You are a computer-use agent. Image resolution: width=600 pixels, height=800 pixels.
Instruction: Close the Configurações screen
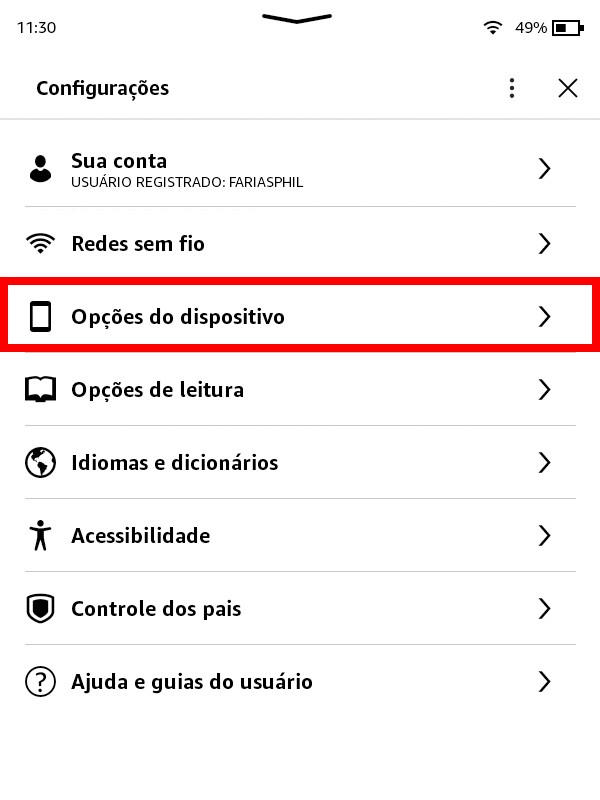coord(568,88)
